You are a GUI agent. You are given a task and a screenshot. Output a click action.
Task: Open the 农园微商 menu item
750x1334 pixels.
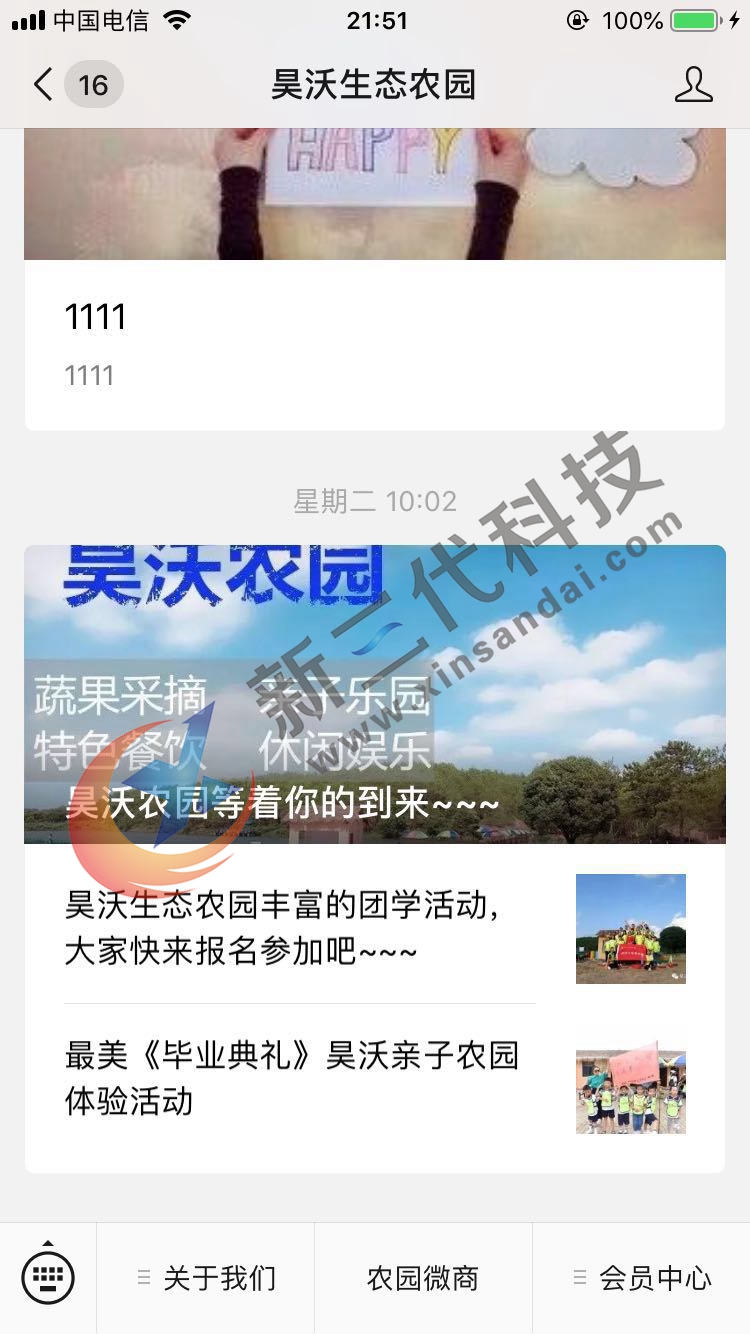423,1277
